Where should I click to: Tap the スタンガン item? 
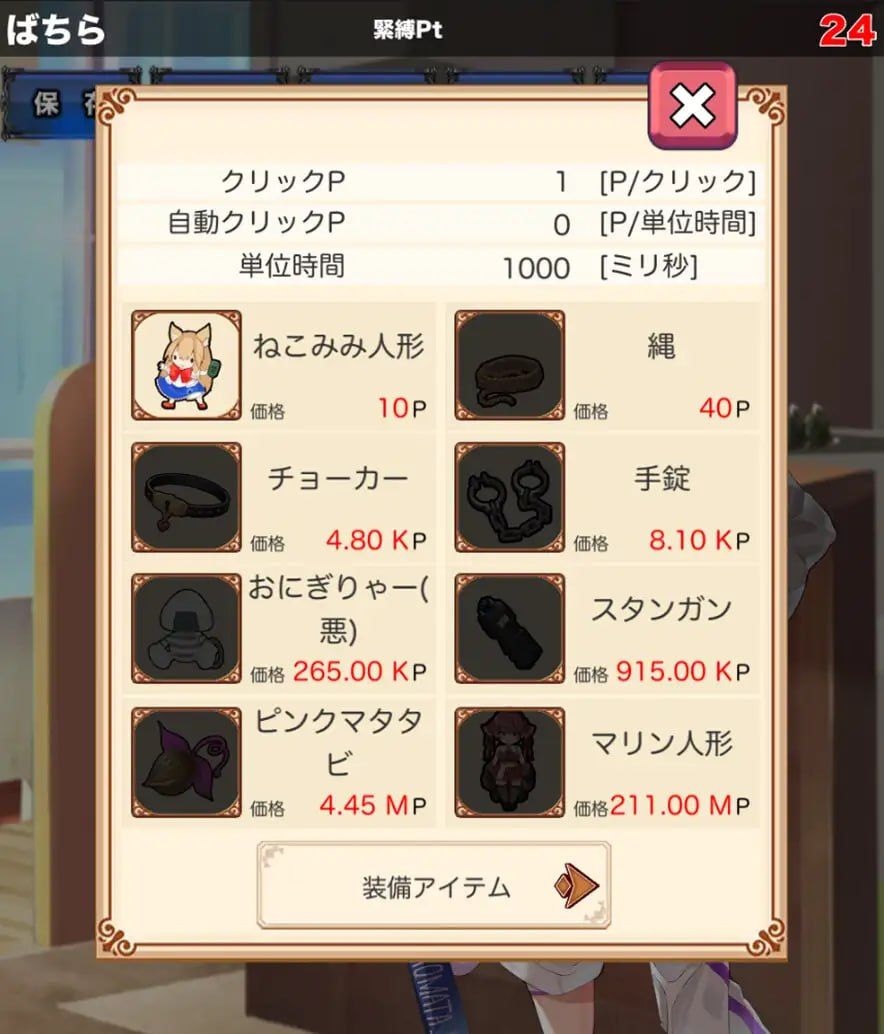coord(603,628)
